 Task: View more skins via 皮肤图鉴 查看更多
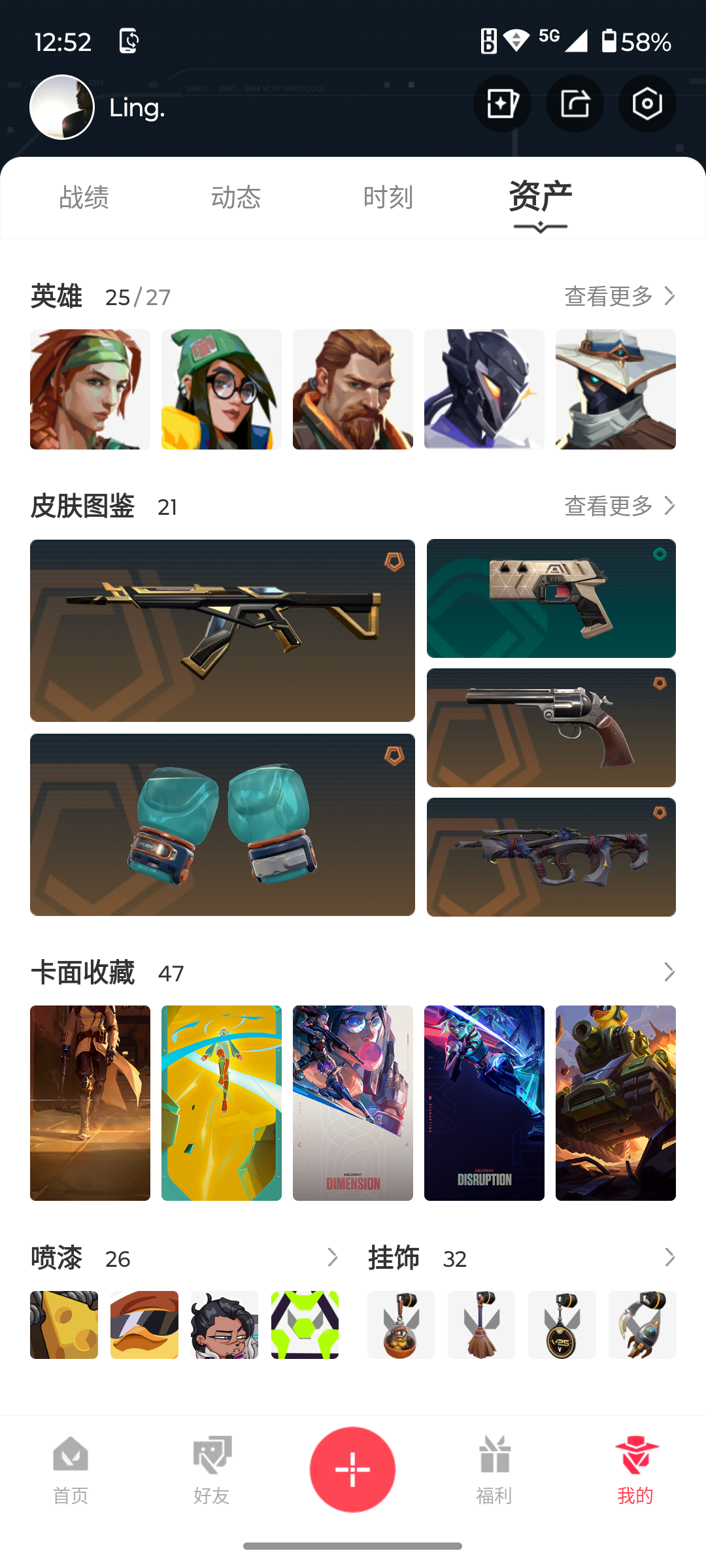[x=620, y=506]
